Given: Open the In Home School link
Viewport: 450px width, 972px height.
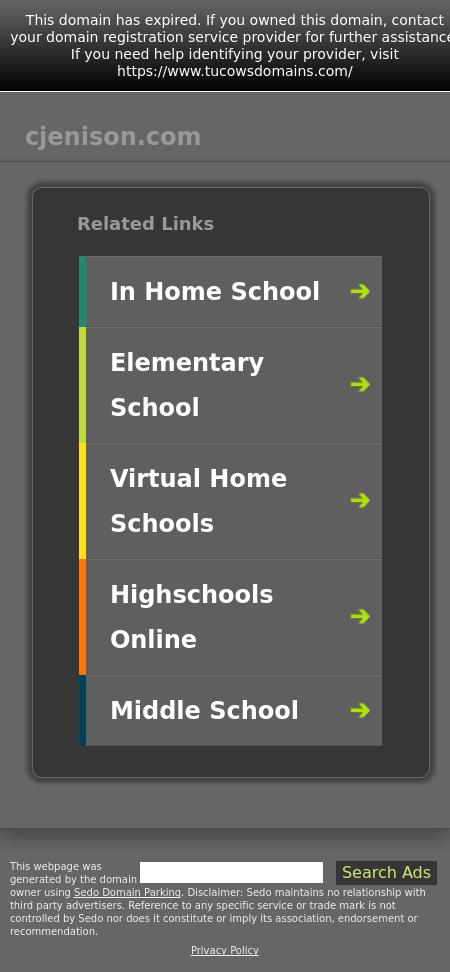Looking at the screenshot, I should (231, 291).
